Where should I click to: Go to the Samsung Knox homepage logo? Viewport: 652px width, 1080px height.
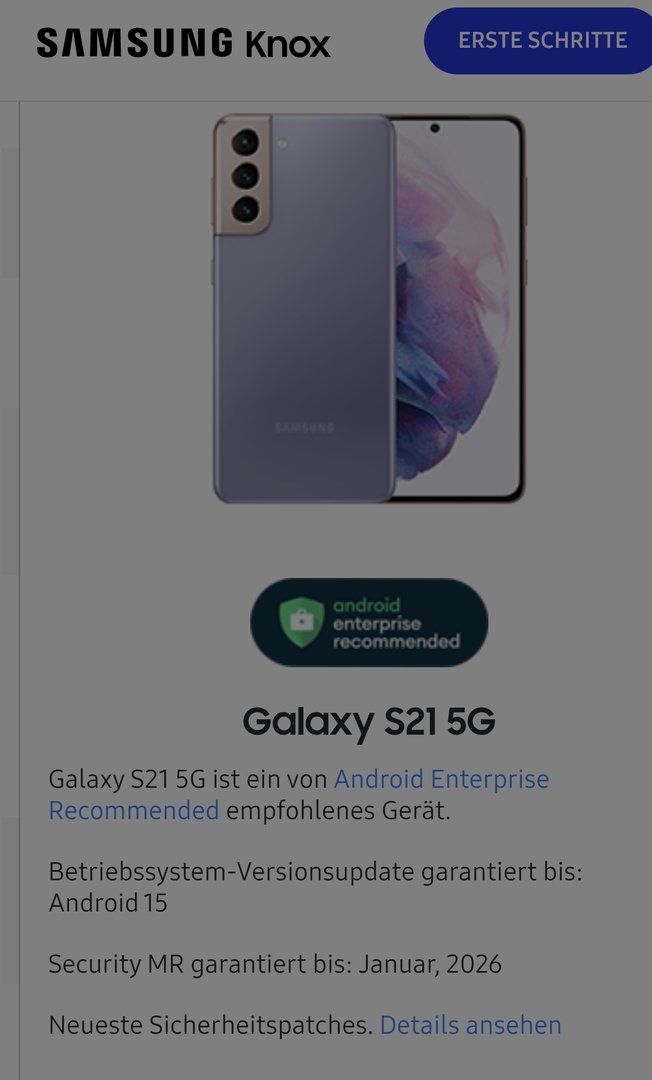tap(183, 43)
